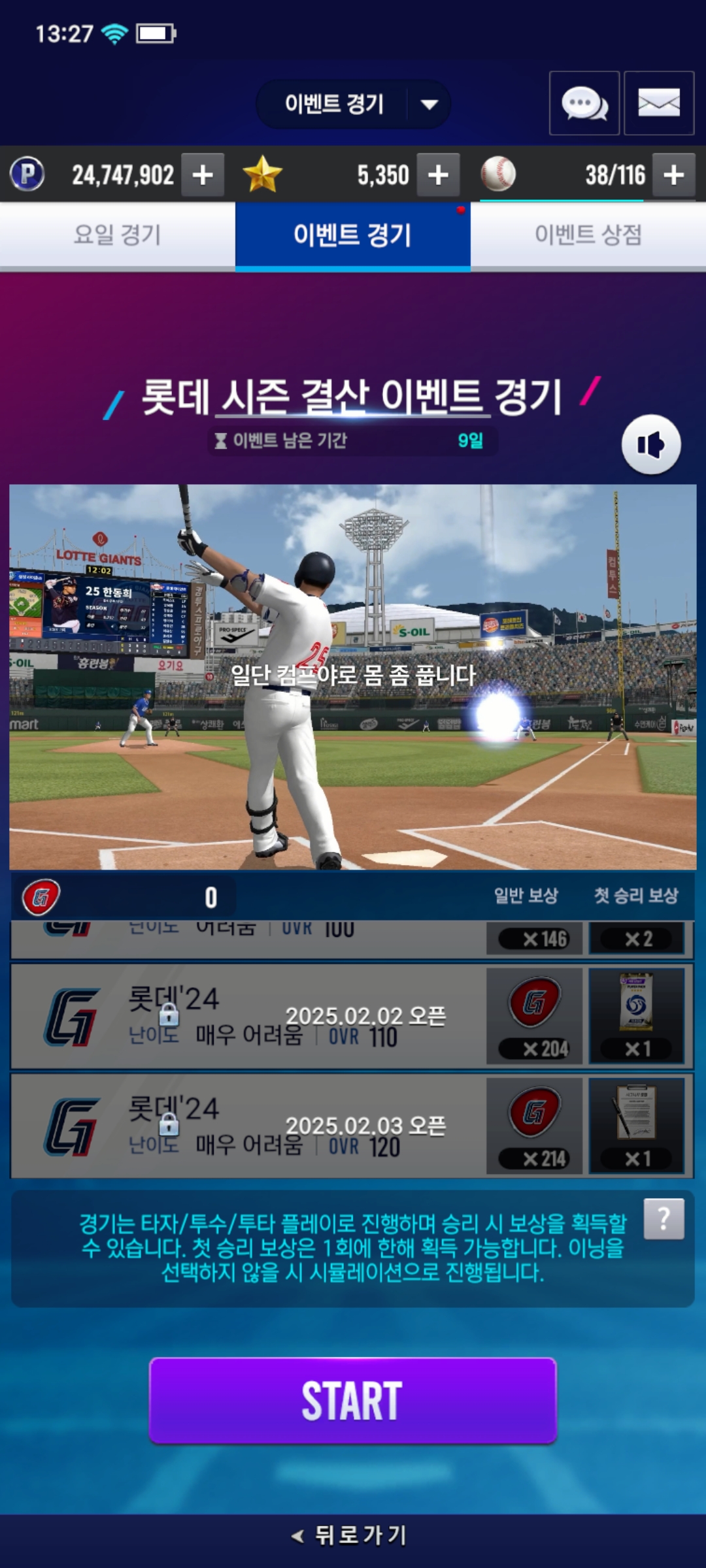View the x204 general reward item

535,1016
